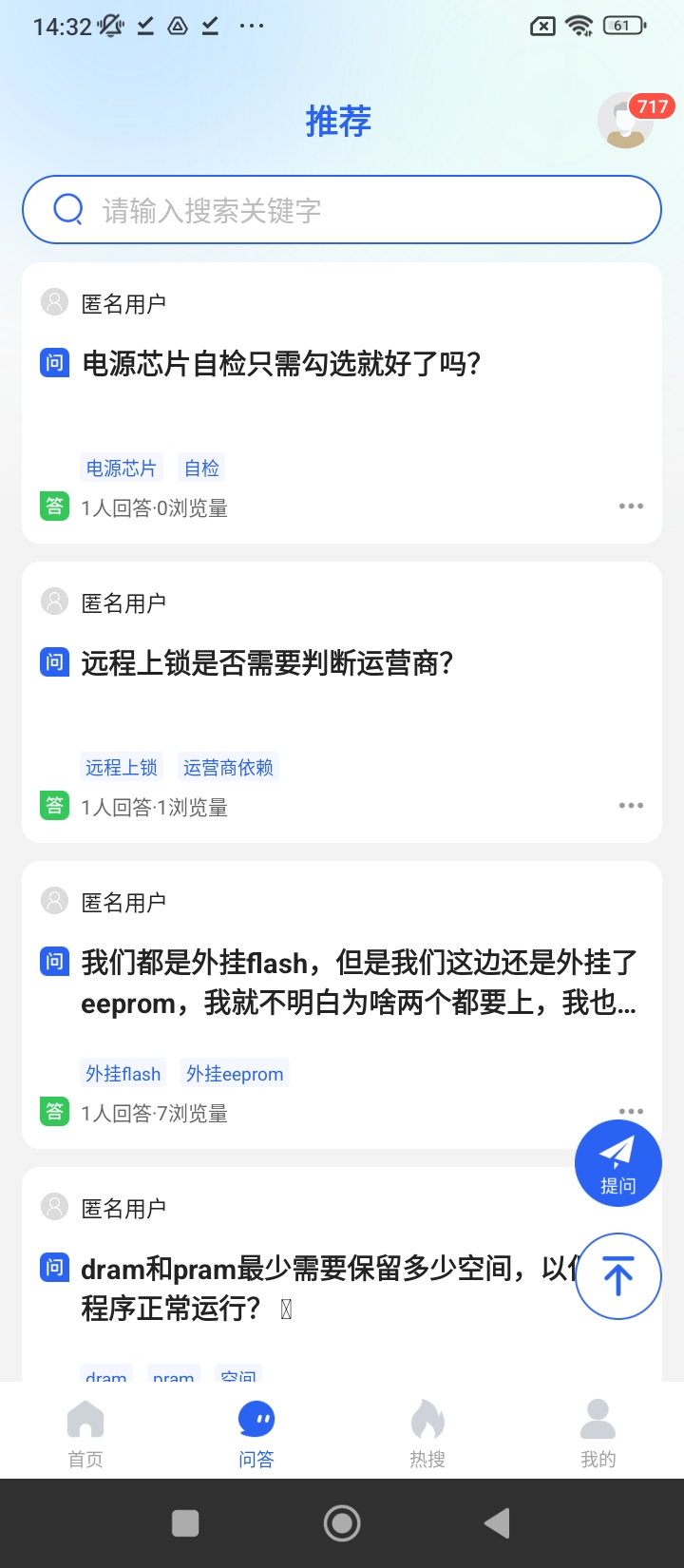Select the 远程上锁 tag chip

click(122, 767)
